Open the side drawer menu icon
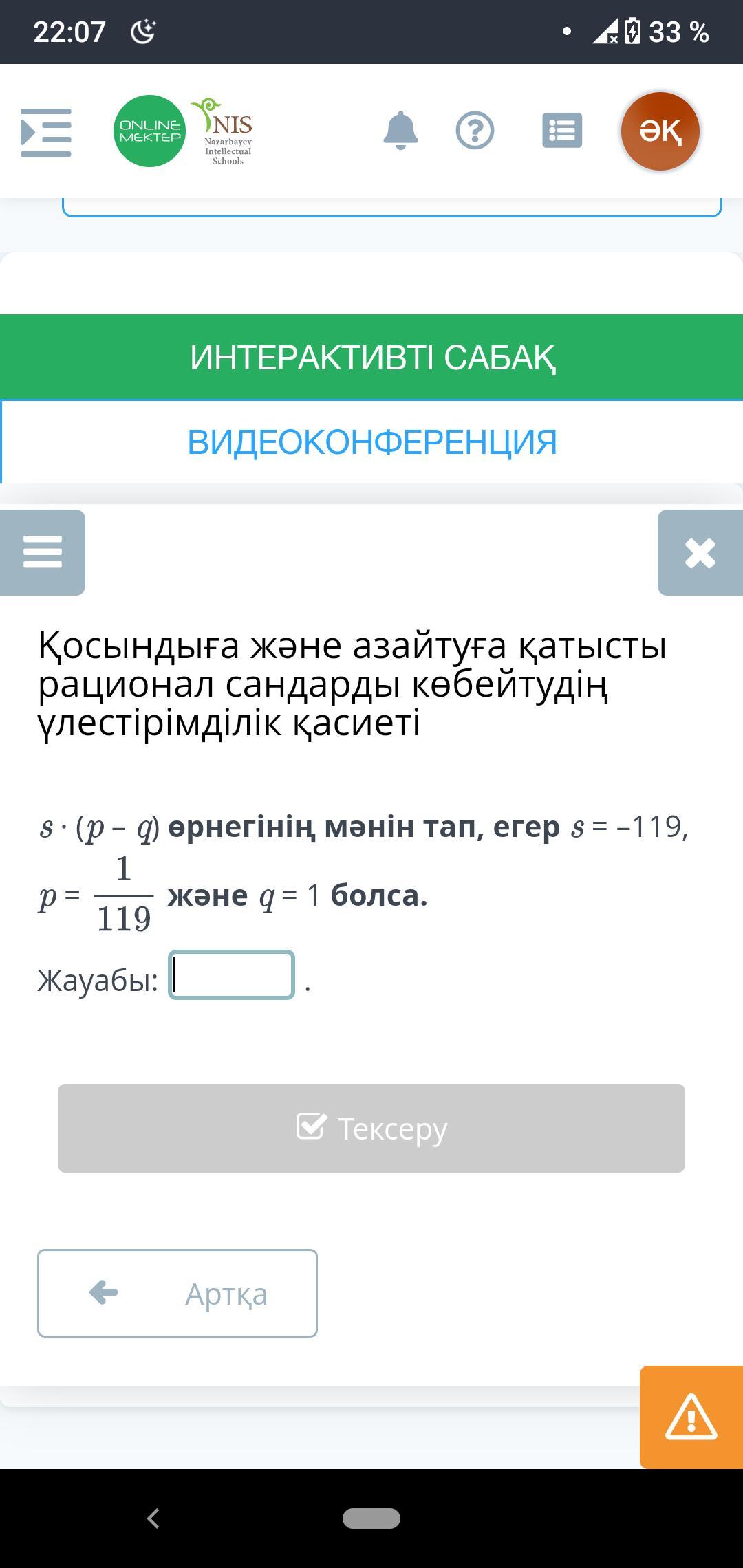743x1568 pixels. [x=45, y=132]
